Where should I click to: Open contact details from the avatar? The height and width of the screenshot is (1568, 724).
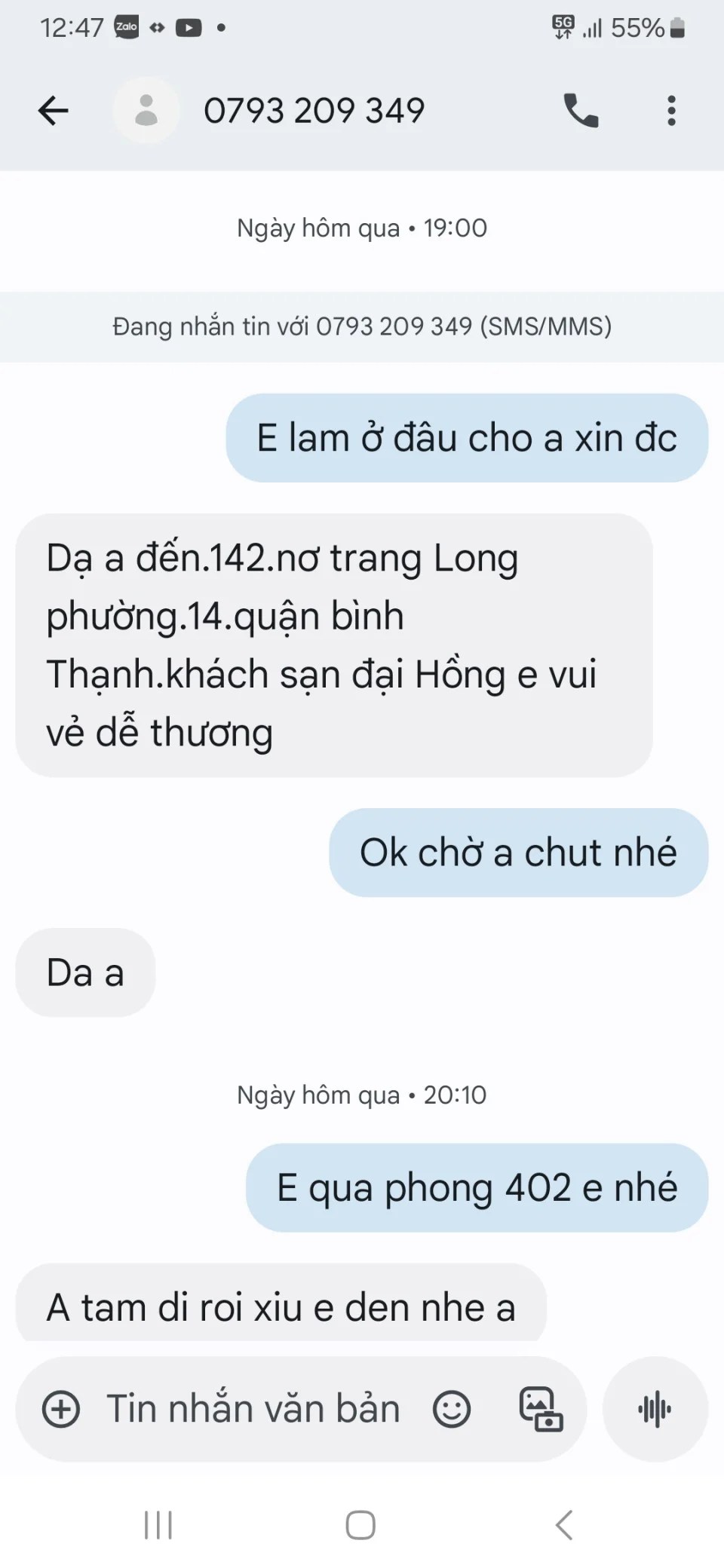[146, 111]
